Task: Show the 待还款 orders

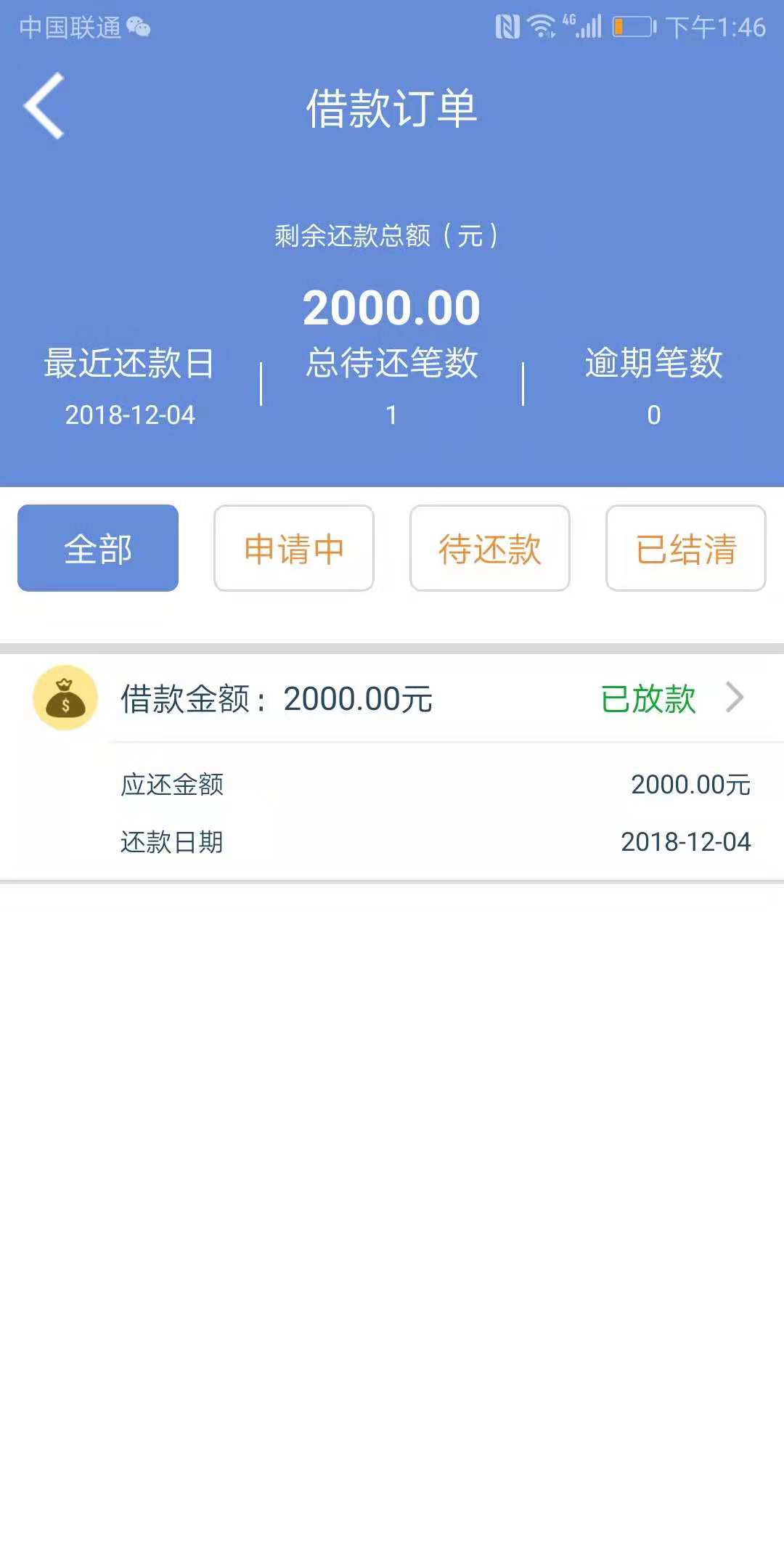Action: click(x=490, y=548)
